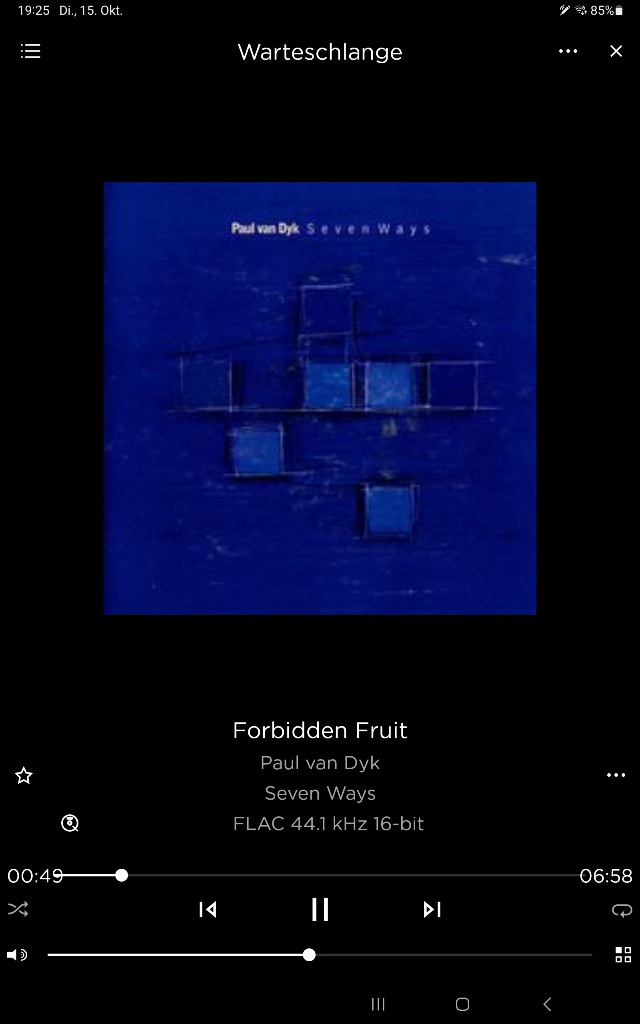640x1024 pixels.
Task: Tap the audio source badge icon
Action: (x=70, y=824)
